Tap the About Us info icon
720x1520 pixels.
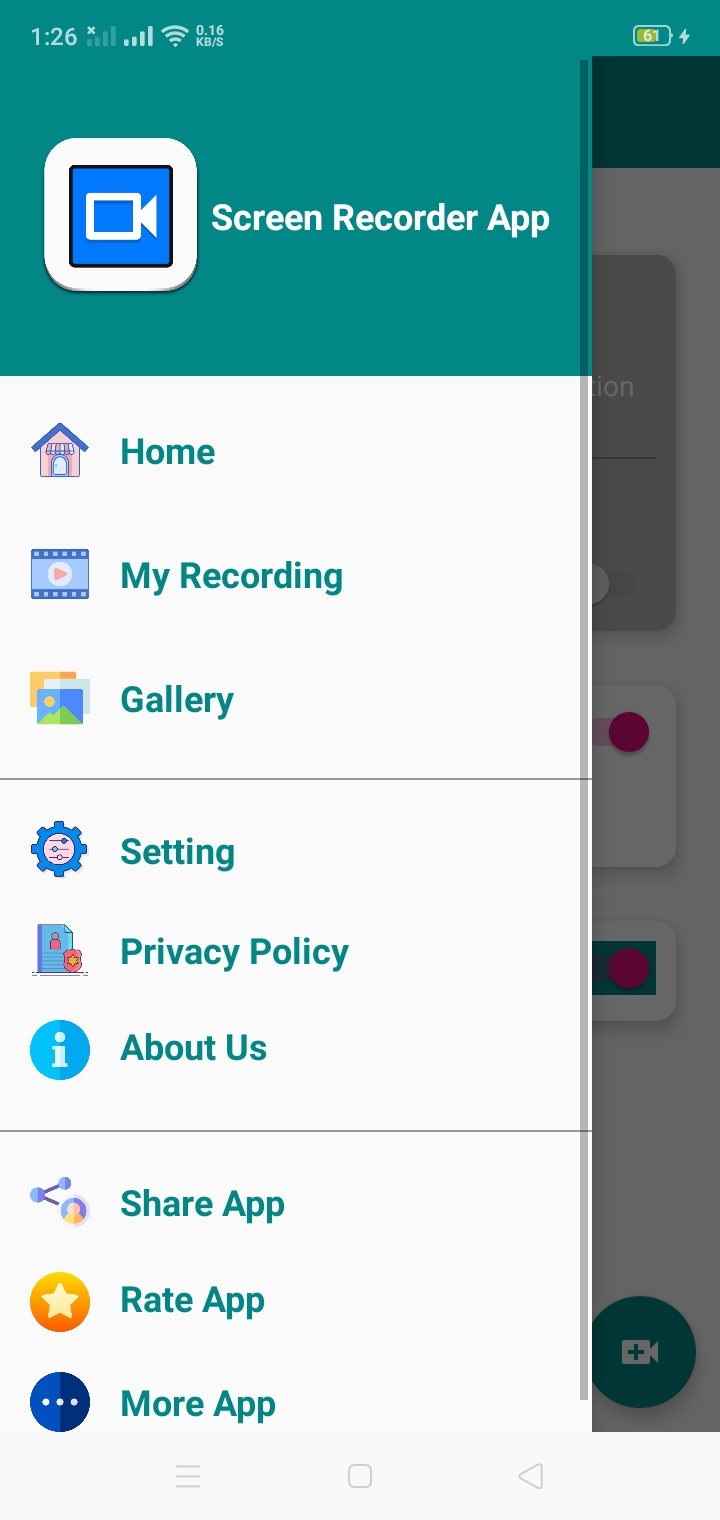pos(59,1049)
